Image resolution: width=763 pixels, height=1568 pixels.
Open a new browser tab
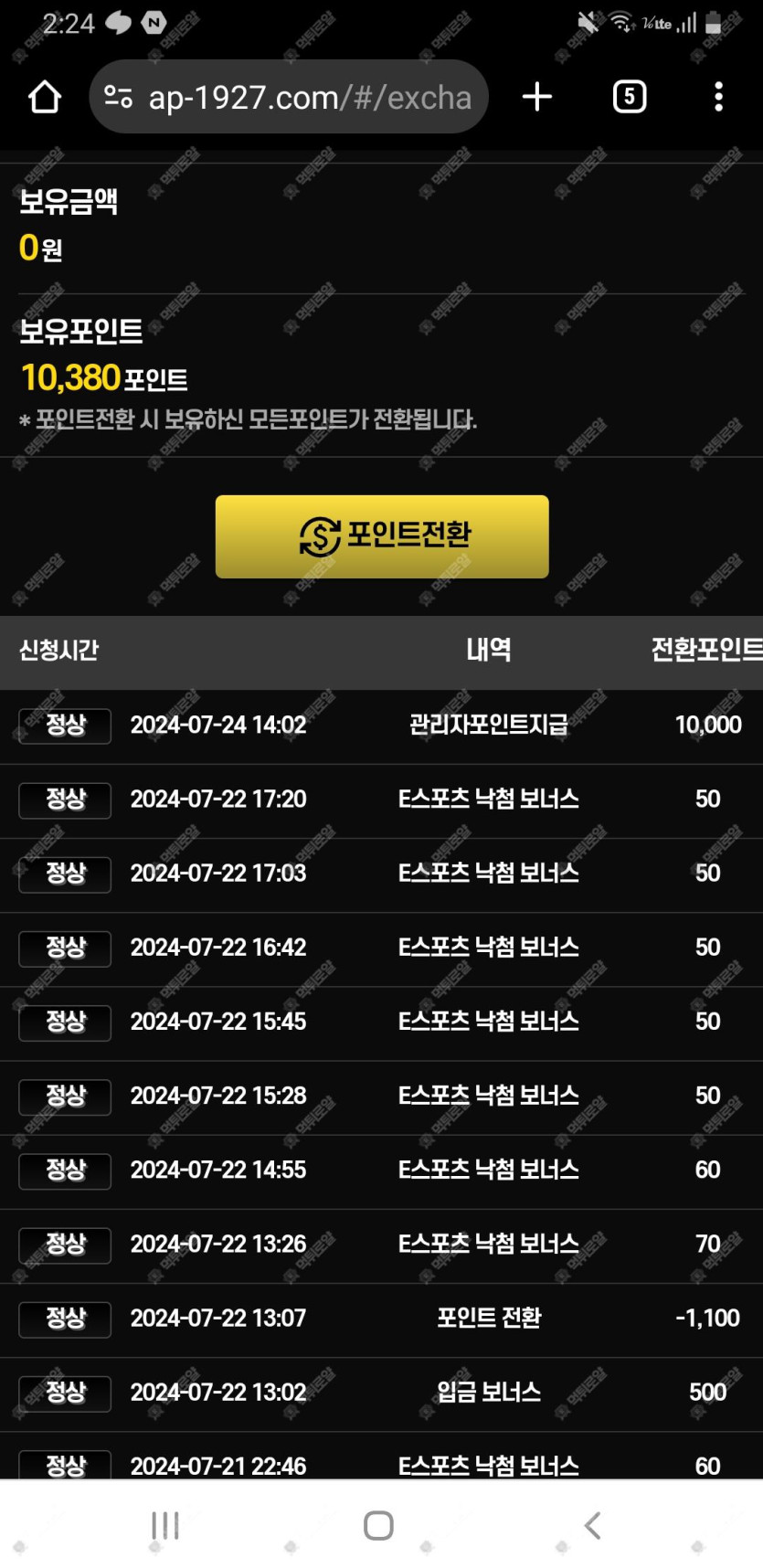click(537, 97)
